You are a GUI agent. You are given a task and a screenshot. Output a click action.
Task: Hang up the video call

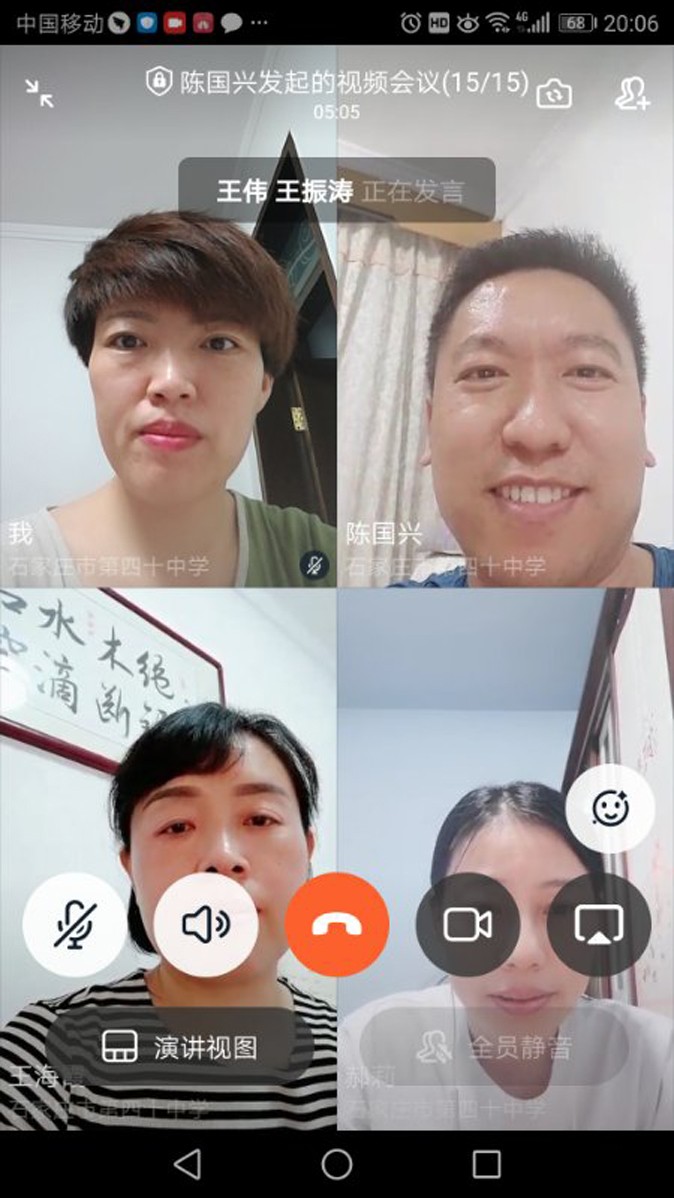point(337,925)
